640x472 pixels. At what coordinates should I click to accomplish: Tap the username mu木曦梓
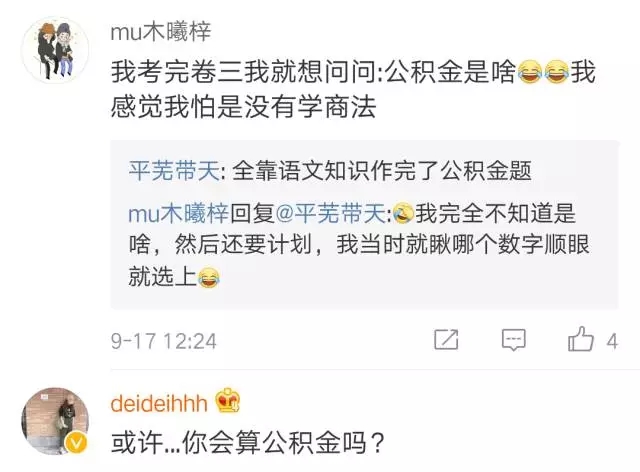click(x=160, y=32)
